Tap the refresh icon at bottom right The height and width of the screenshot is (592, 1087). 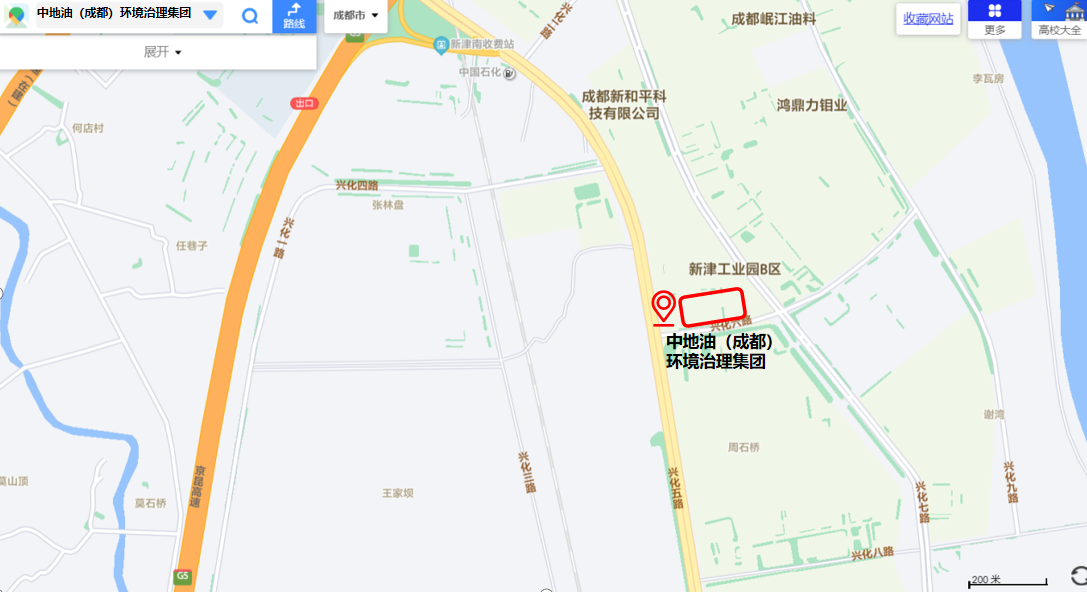click(x=1078, y=575)
